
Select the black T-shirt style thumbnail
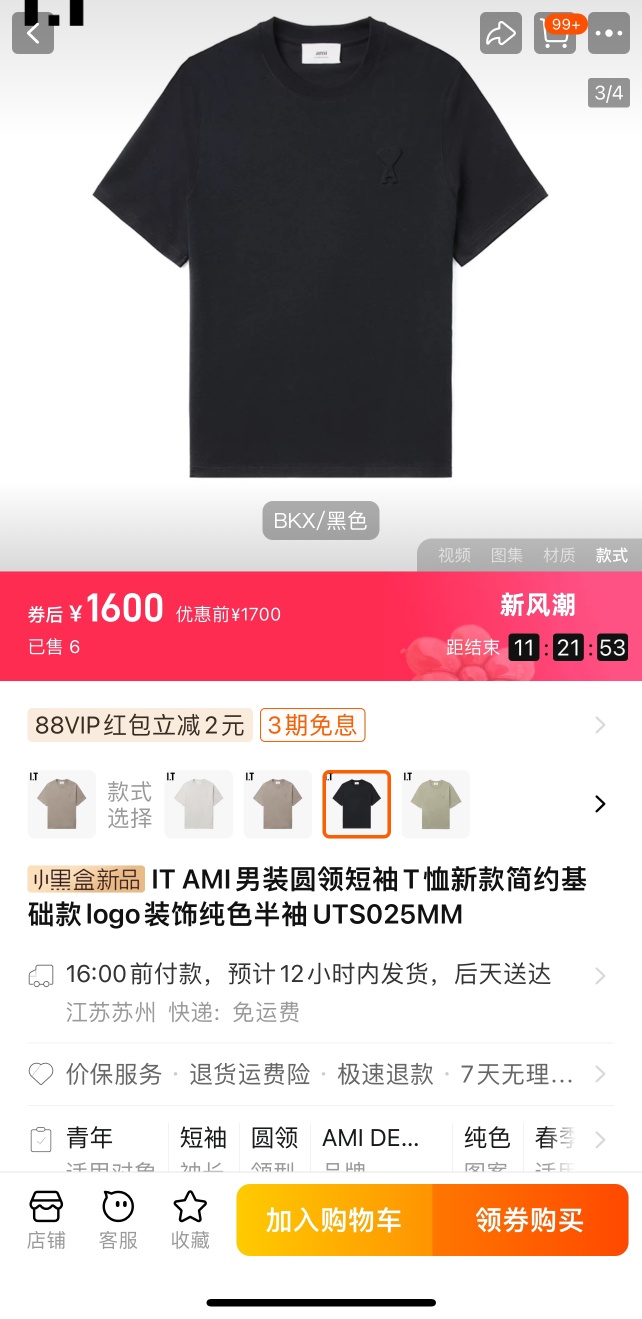[356, 804]
